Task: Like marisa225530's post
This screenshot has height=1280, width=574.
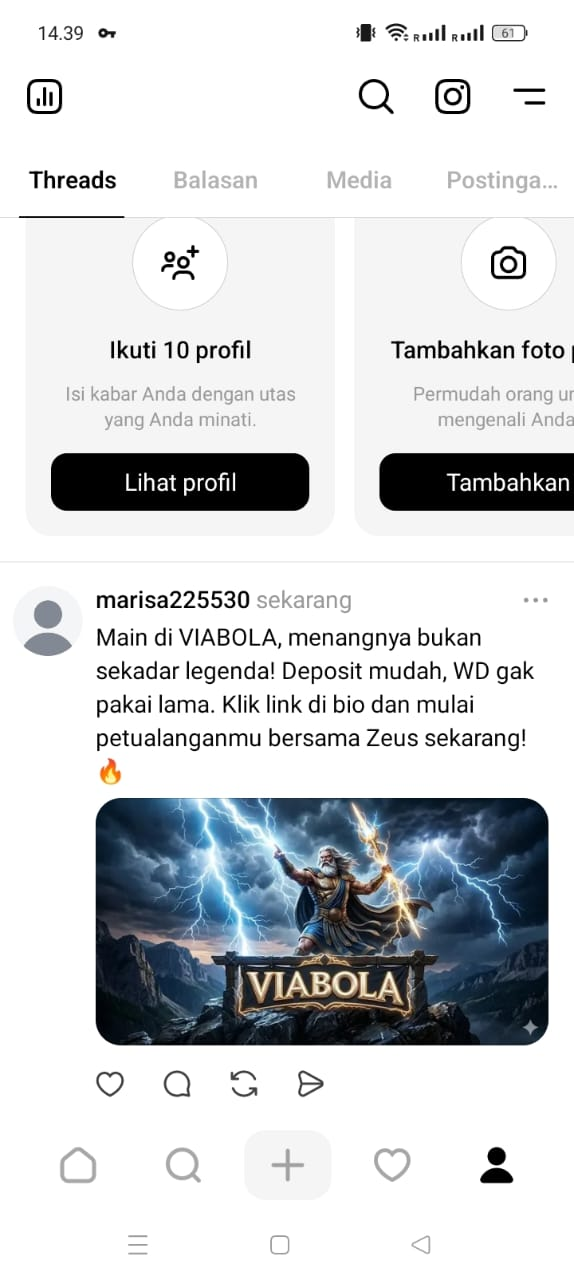Action: coord(110,1084)
